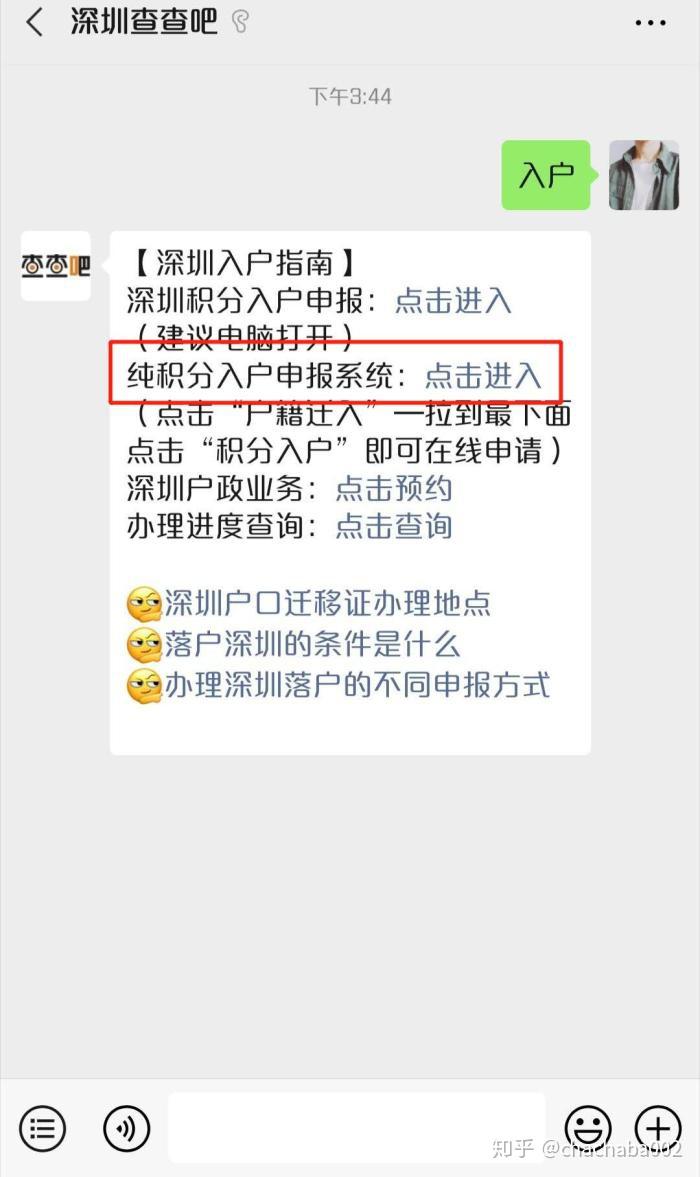Open the 深圳户口迁移证办理地点 link
This screenshot has width=700, height=1177.
click(327, 604)
